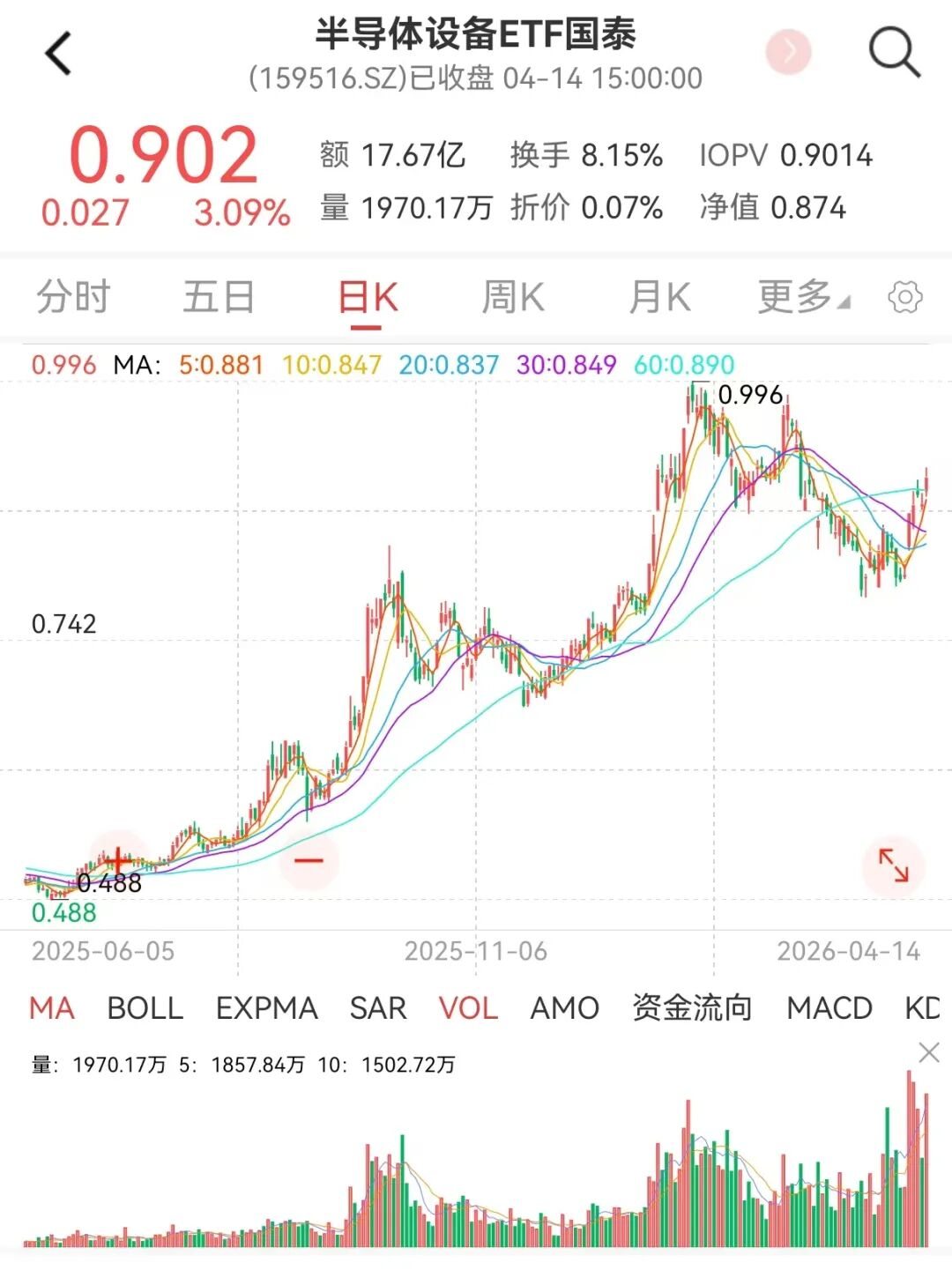The image size is (952, 1270).
Task: Show the AMO indicator panel
Action: (564, 1007)
